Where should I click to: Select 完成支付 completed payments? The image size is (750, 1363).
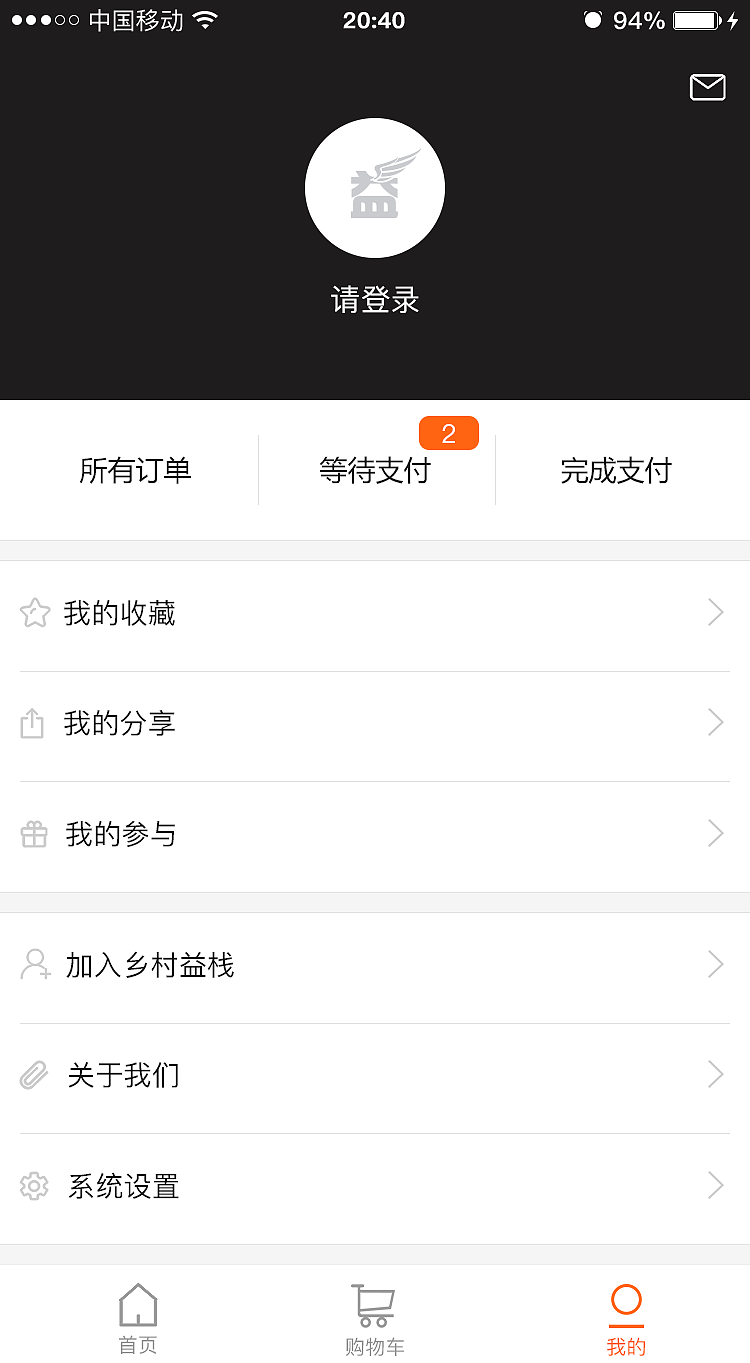pos(616,470)
